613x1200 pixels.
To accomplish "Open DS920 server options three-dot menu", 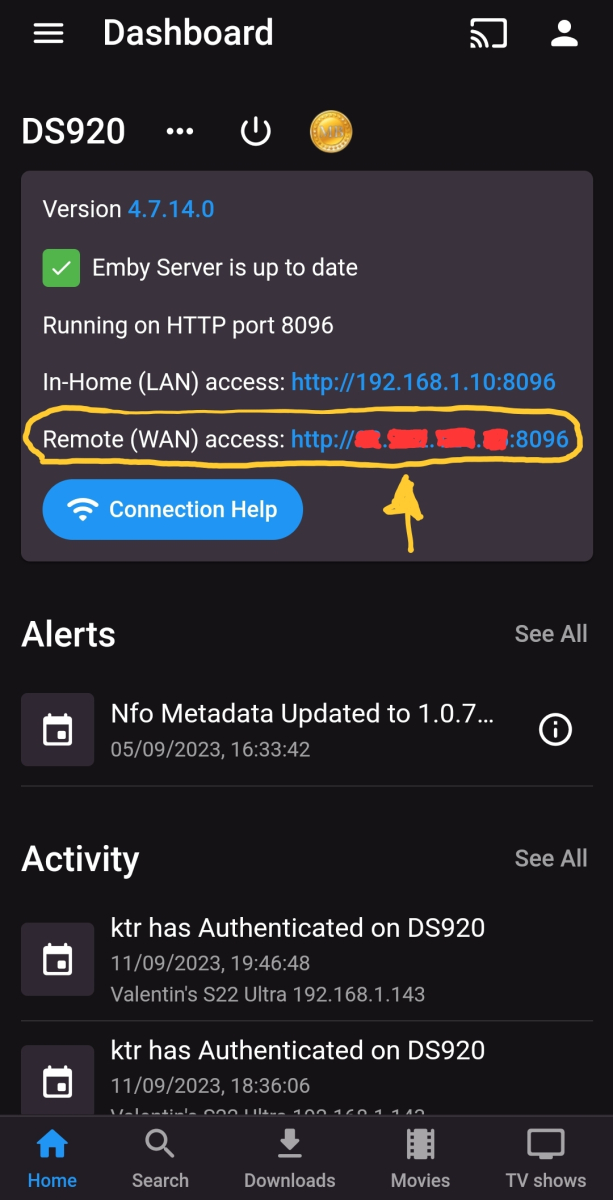I will click(180, 131).
